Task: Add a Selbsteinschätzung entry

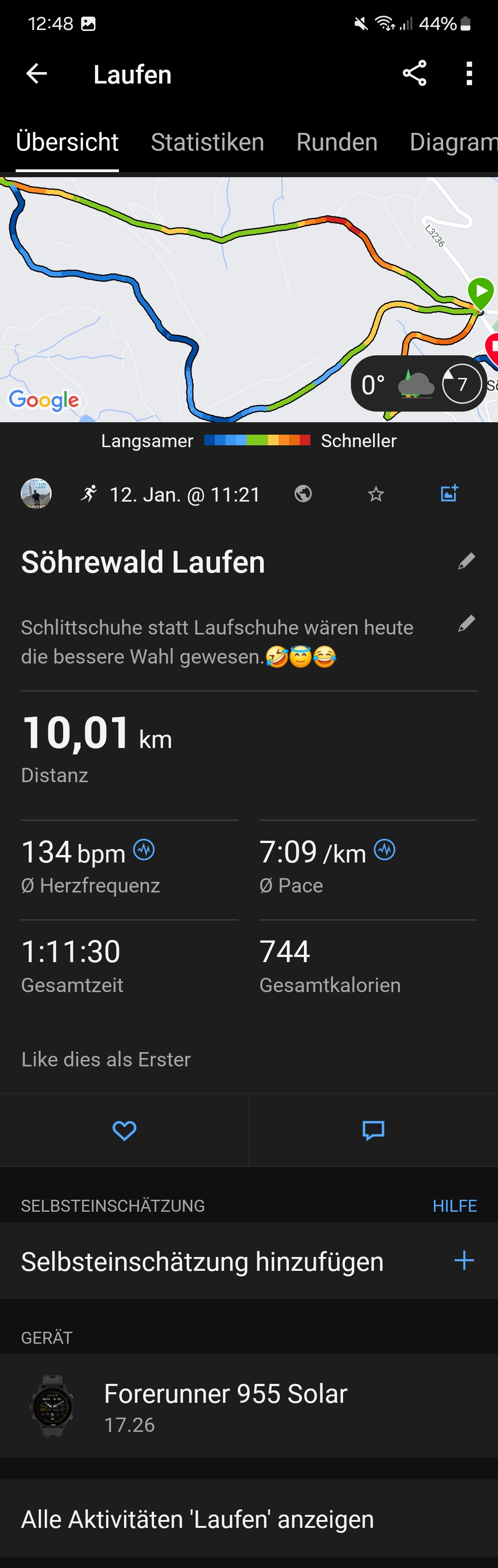Action: coord(464,1261)
